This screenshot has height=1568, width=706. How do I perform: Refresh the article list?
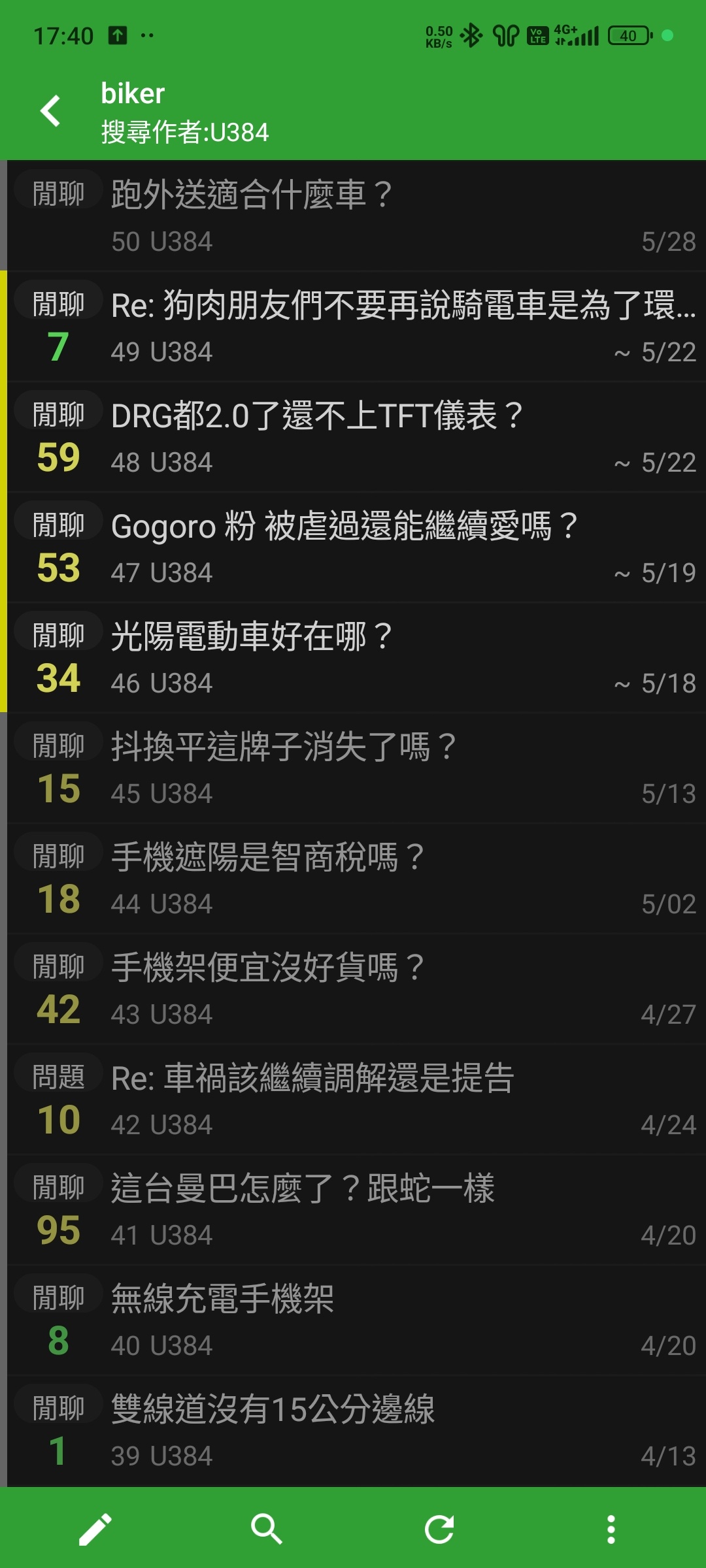[439, 1529]
